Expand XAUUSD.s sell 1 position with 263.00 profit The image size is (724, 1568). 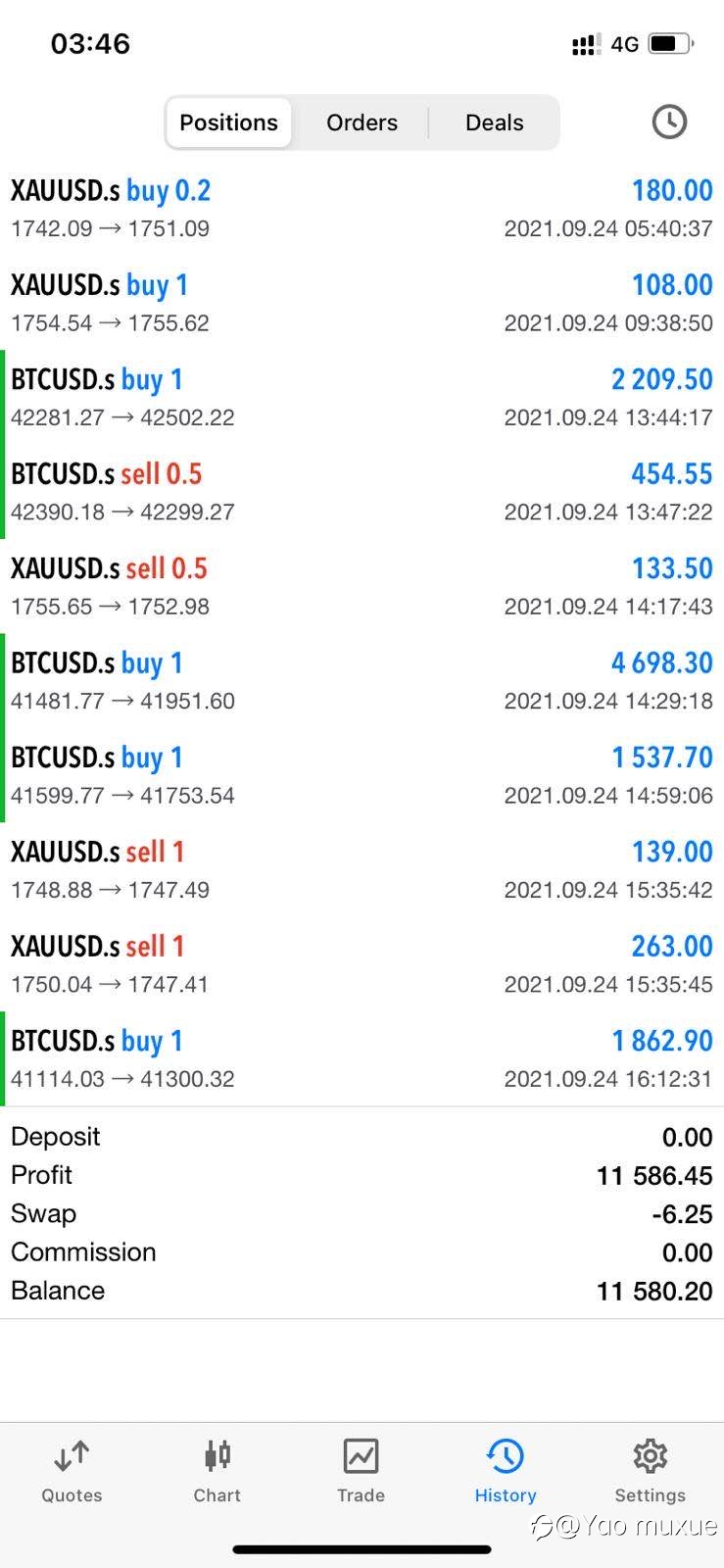click(x=362, y=964)
